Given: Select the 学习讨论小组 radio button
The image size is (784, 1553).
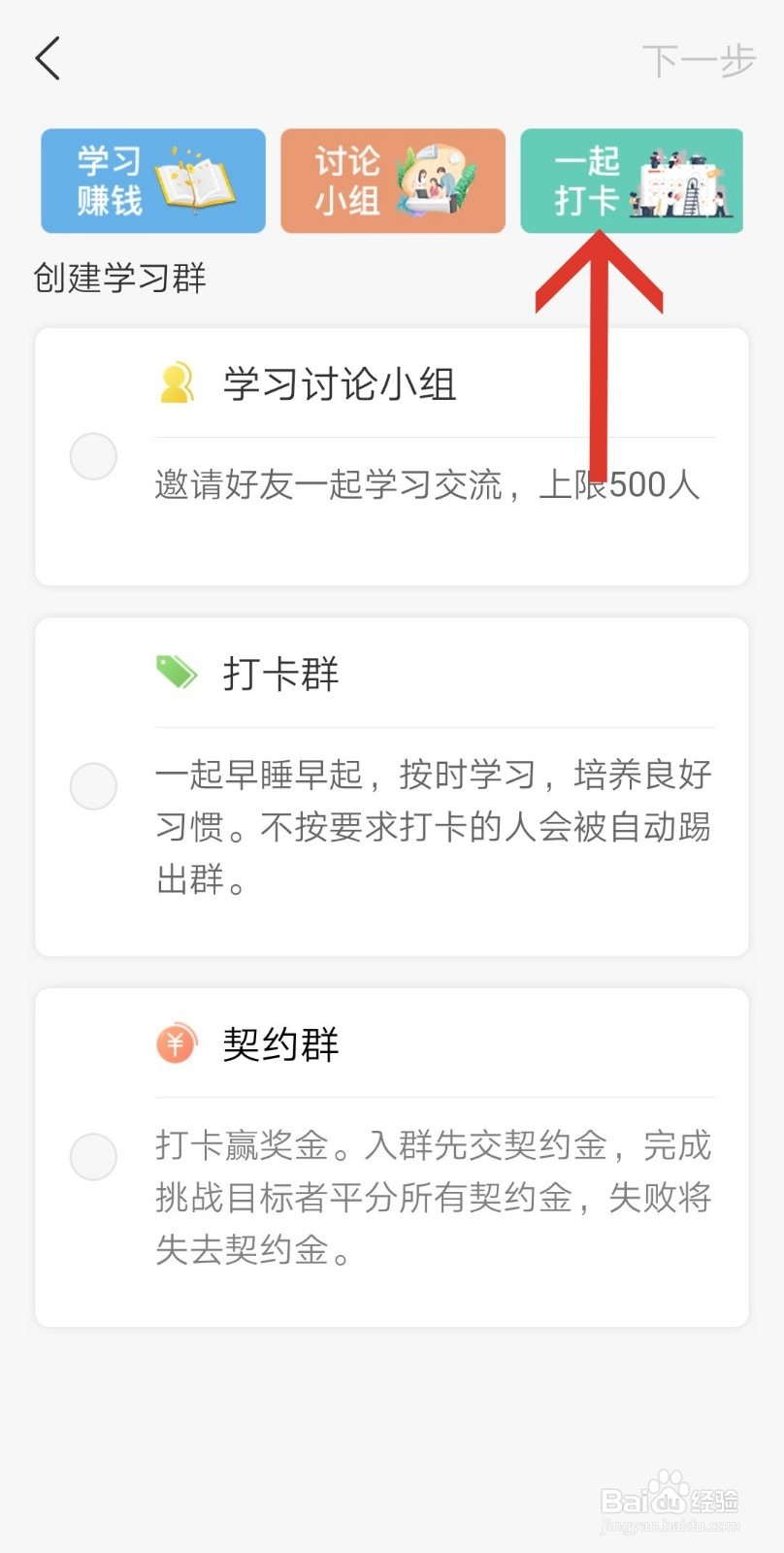Looking at the screenshot, I should coord(93,455).
